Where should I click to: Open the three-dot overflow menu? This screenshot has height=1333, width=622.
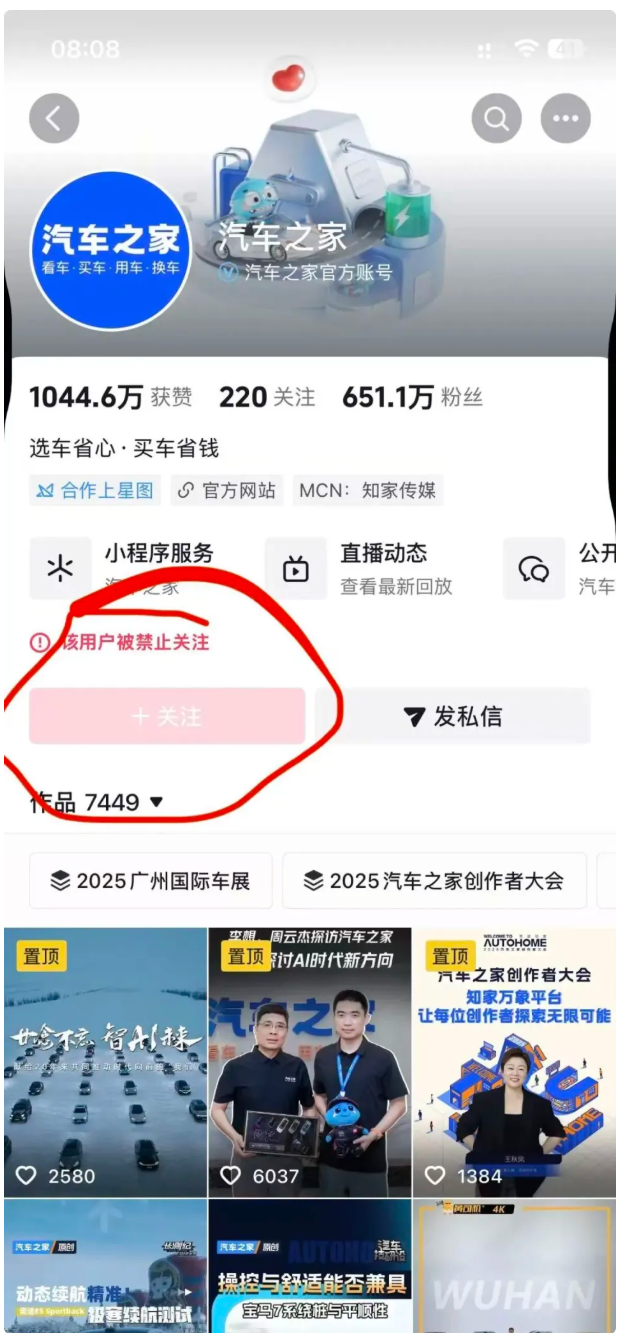click(x=566, y=119)
